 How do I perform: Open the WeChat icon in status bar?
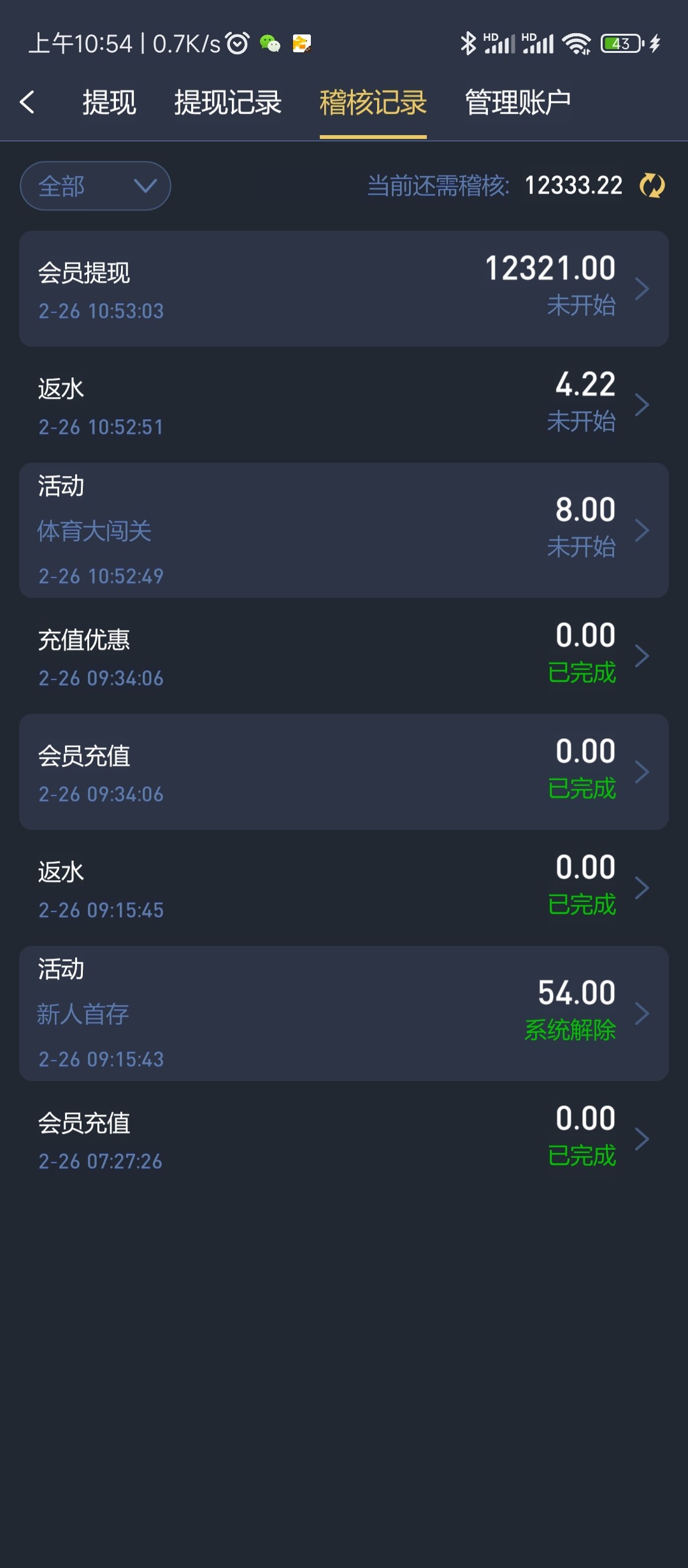(270, 43)
